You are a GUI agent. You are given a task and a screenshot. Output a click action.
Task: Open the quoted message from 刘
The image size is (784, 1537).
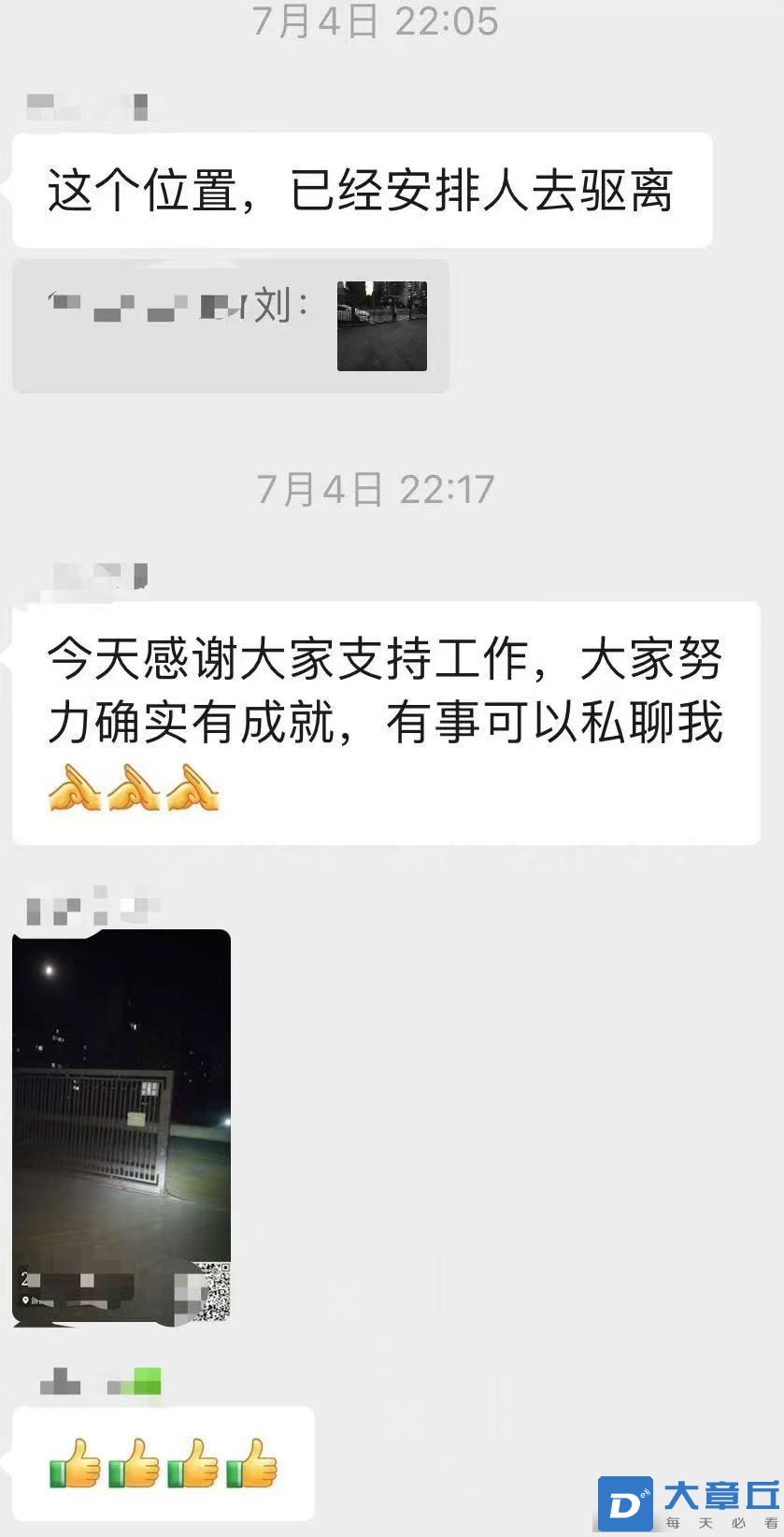(x=230, y=325)
